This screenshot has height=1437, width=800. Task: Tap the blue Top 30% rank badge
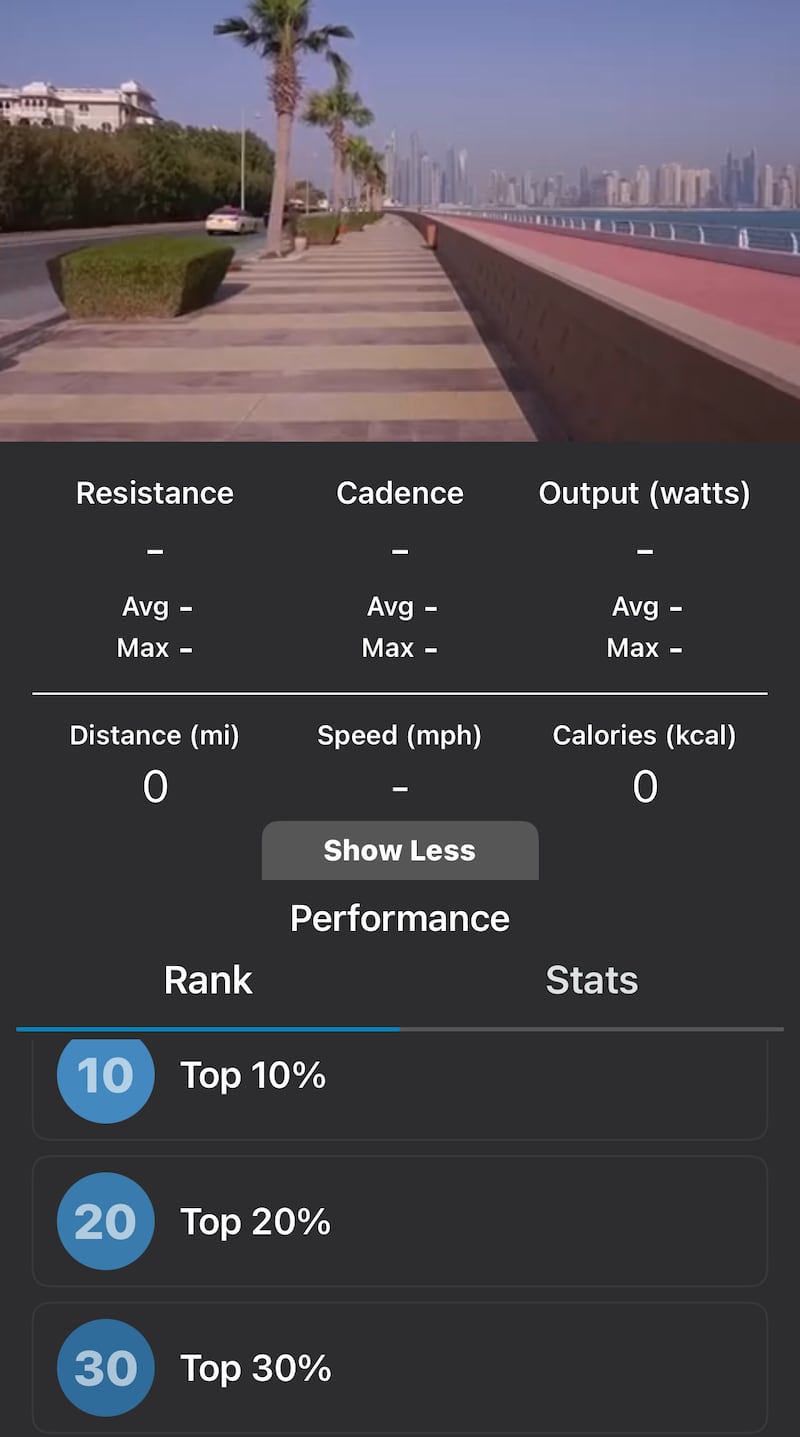[x=105, y=1368]
